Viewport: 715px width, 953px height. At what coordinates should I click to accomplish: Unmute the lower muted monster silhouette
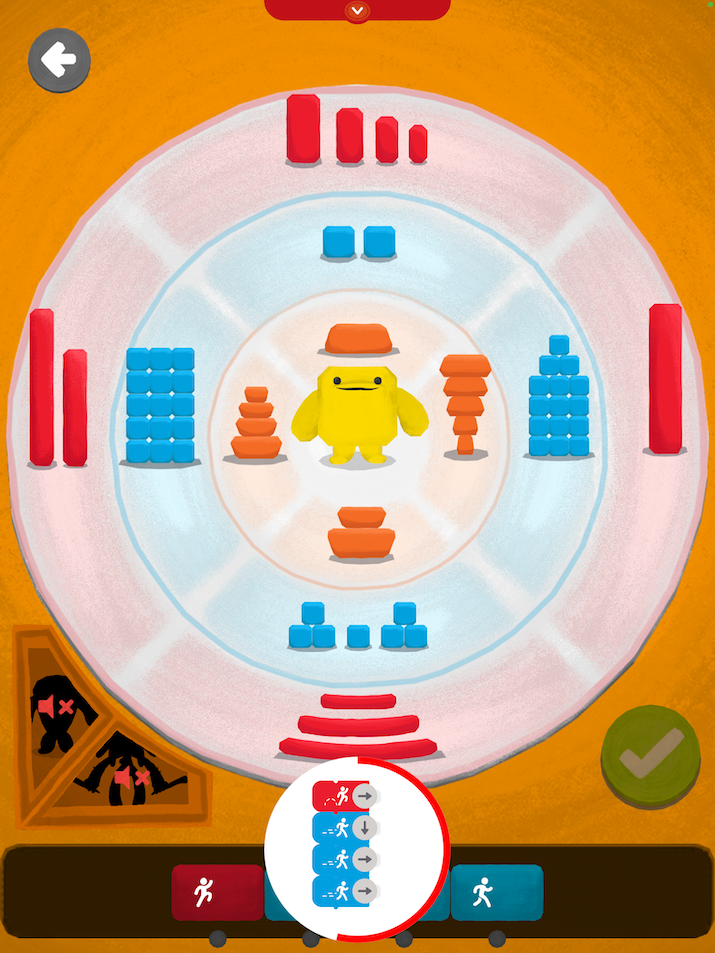130,772
